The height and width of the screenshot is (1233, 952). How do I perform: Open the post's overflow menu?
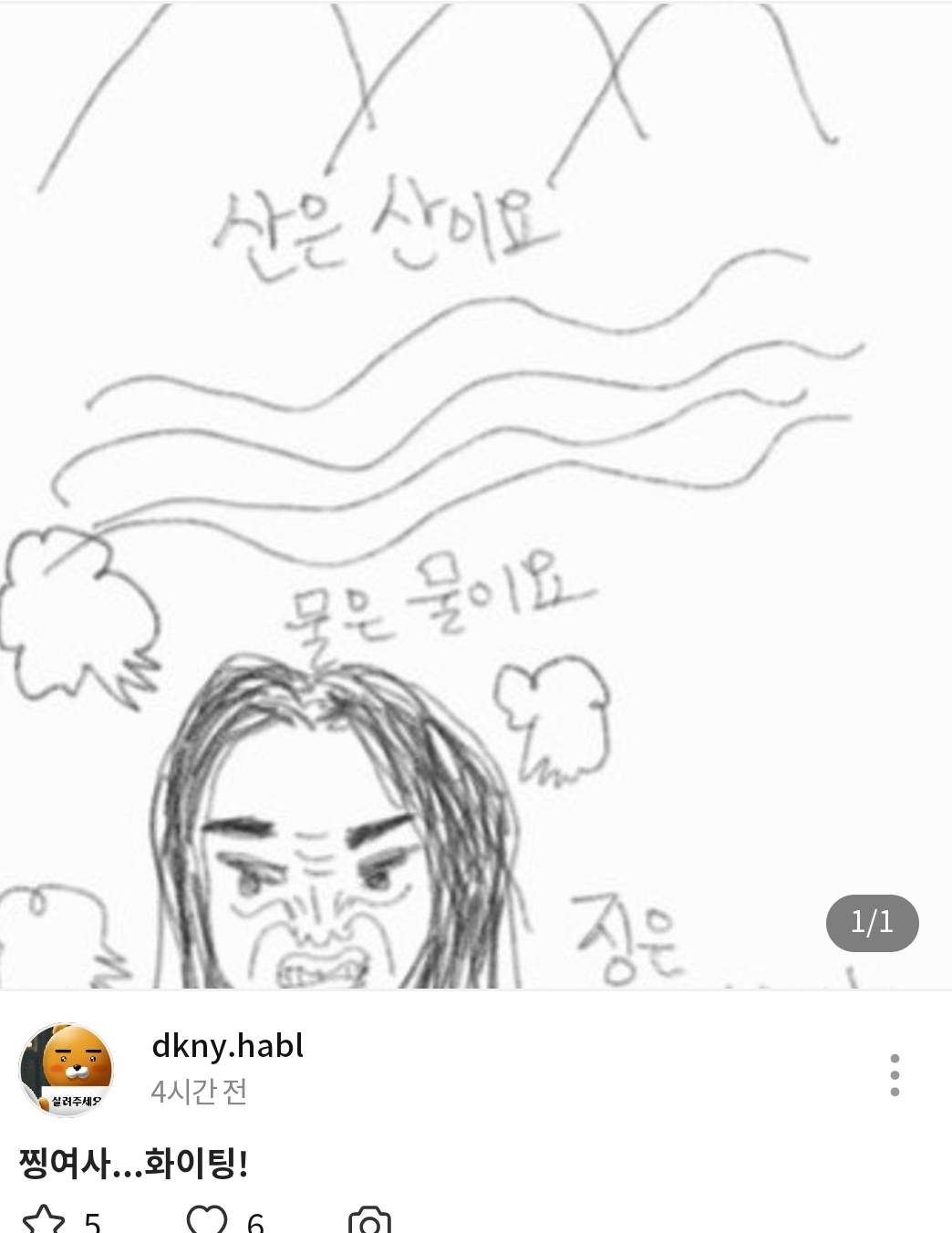(x=895, y=1074)
